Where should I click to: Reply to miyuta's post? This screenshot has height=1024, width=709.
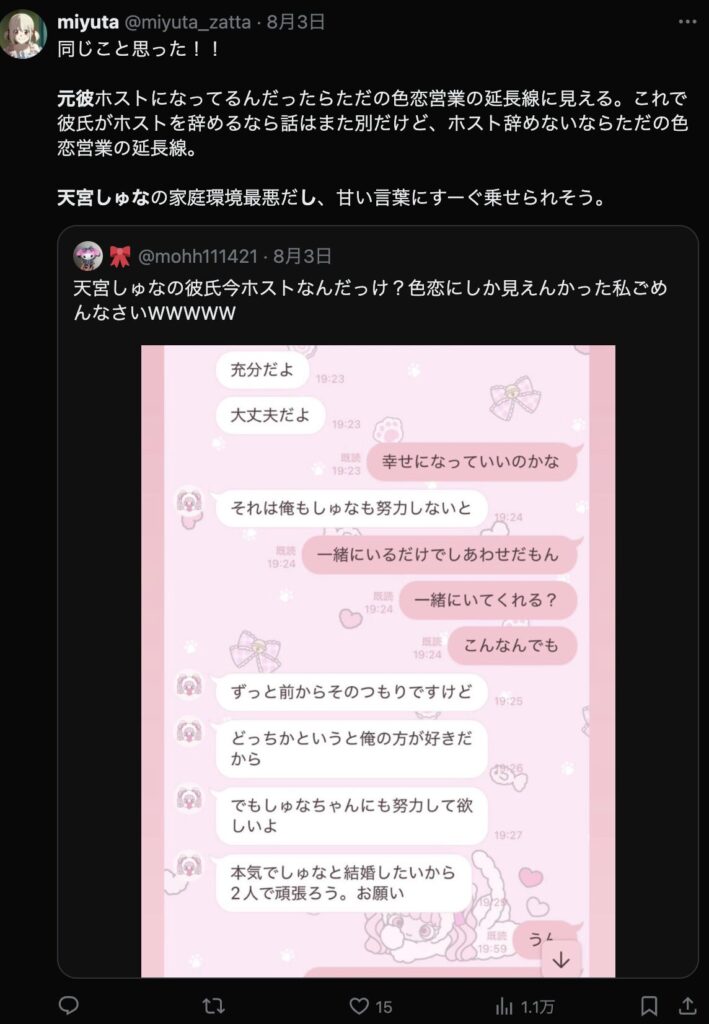tap(68, 1005)
